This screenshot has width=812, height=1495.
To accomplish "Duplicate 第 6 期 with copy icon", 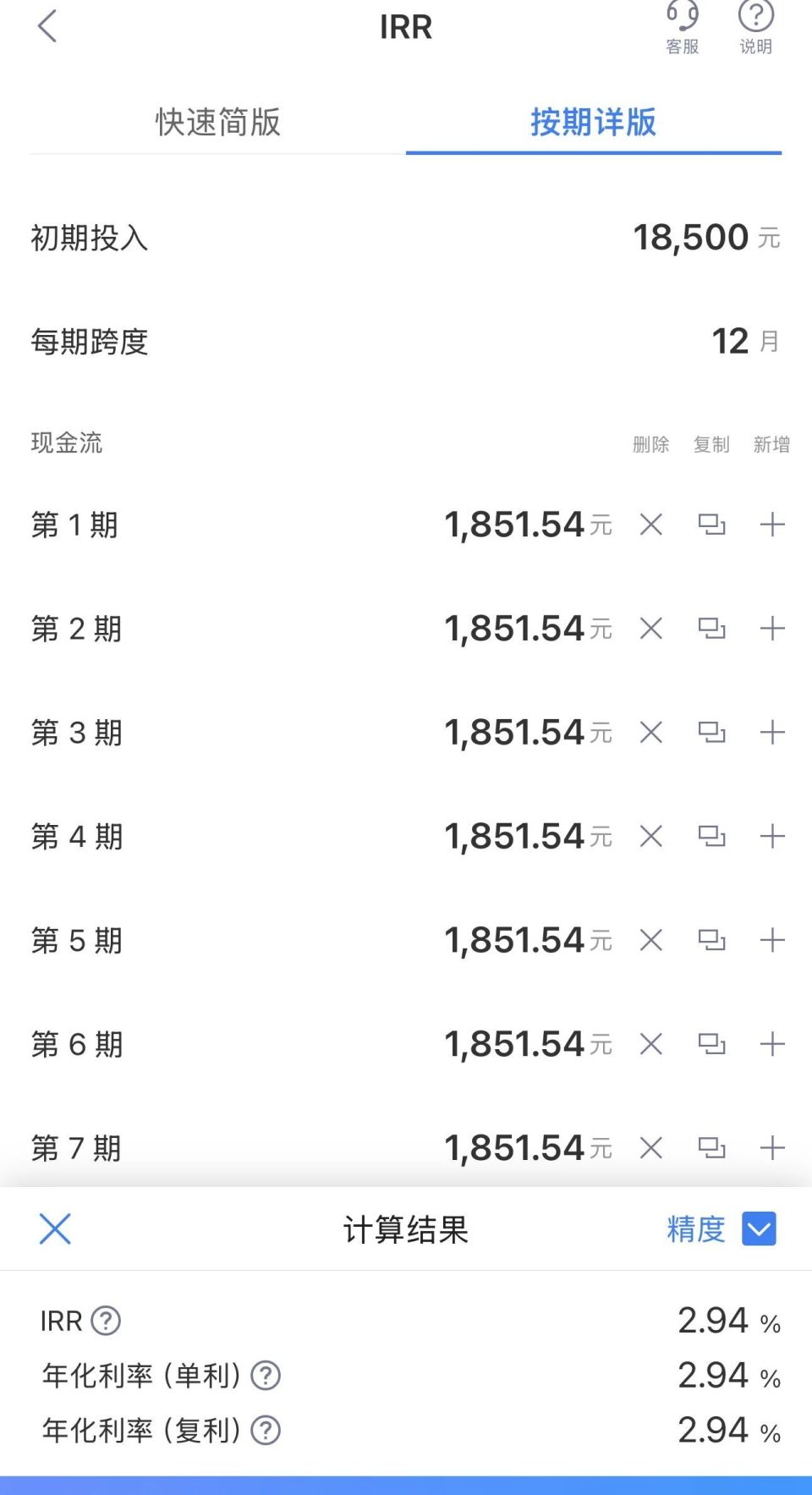I will point(711,1044).
